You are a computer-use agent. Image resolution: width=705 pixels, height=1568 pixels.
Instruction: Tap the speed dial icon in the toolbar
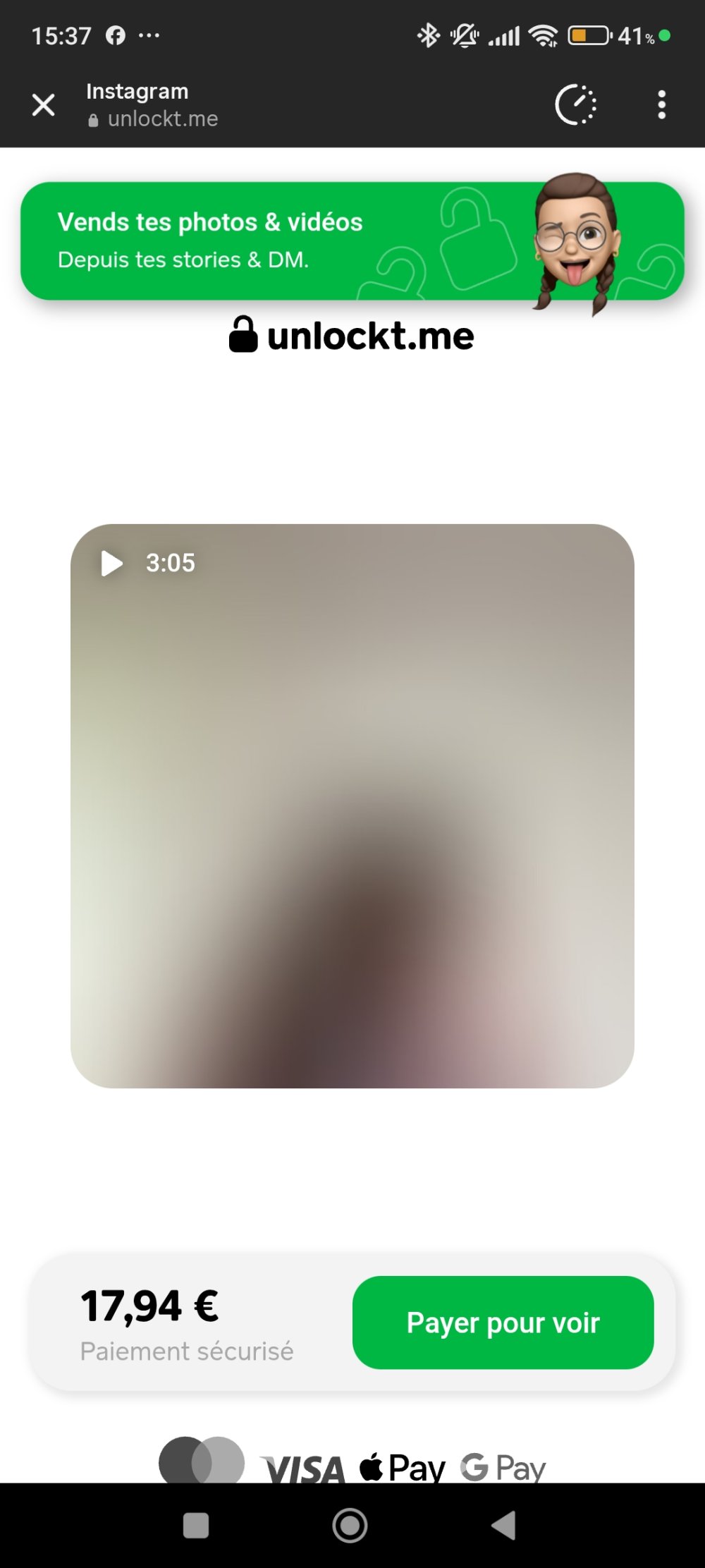click(x=576, y=105)
